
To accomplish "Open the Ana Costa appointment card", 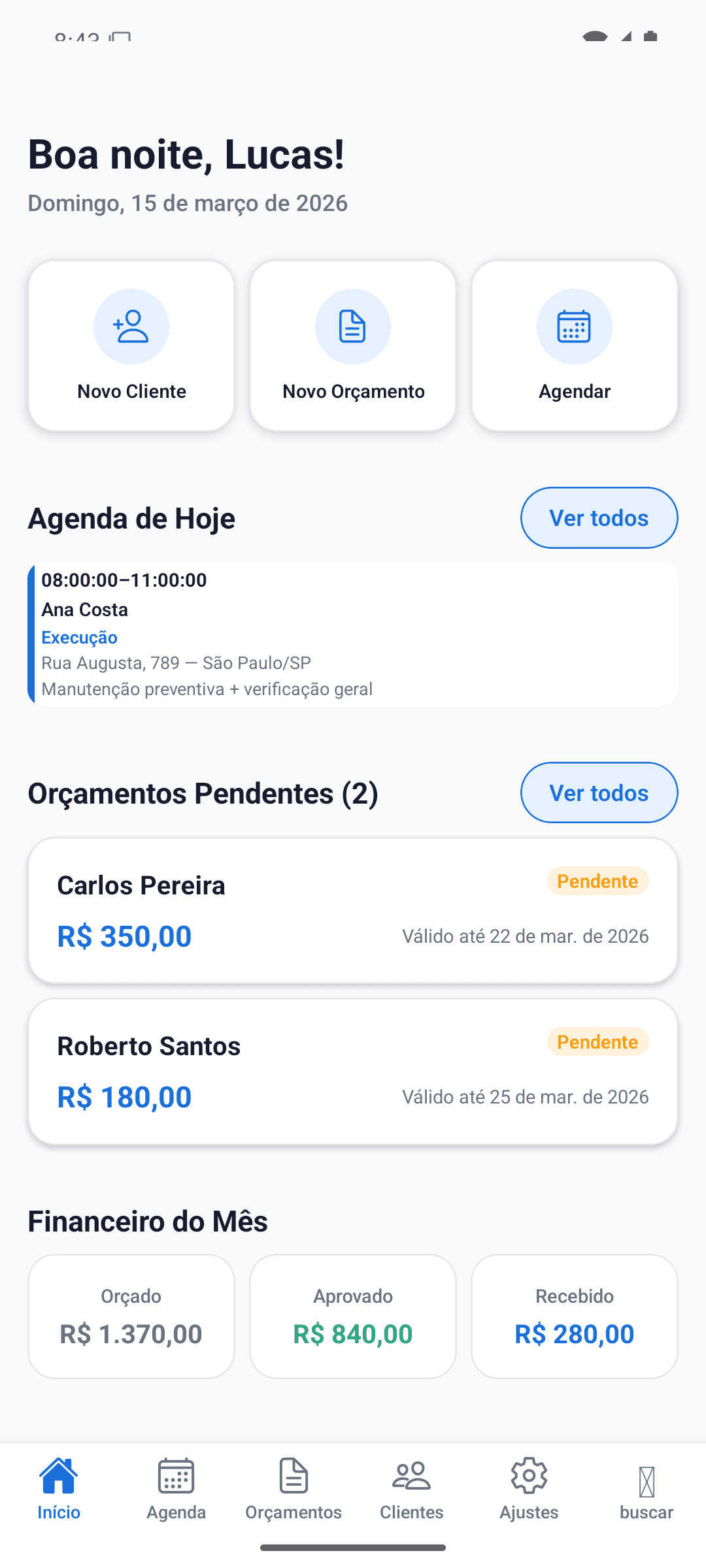I will [352, 631].
